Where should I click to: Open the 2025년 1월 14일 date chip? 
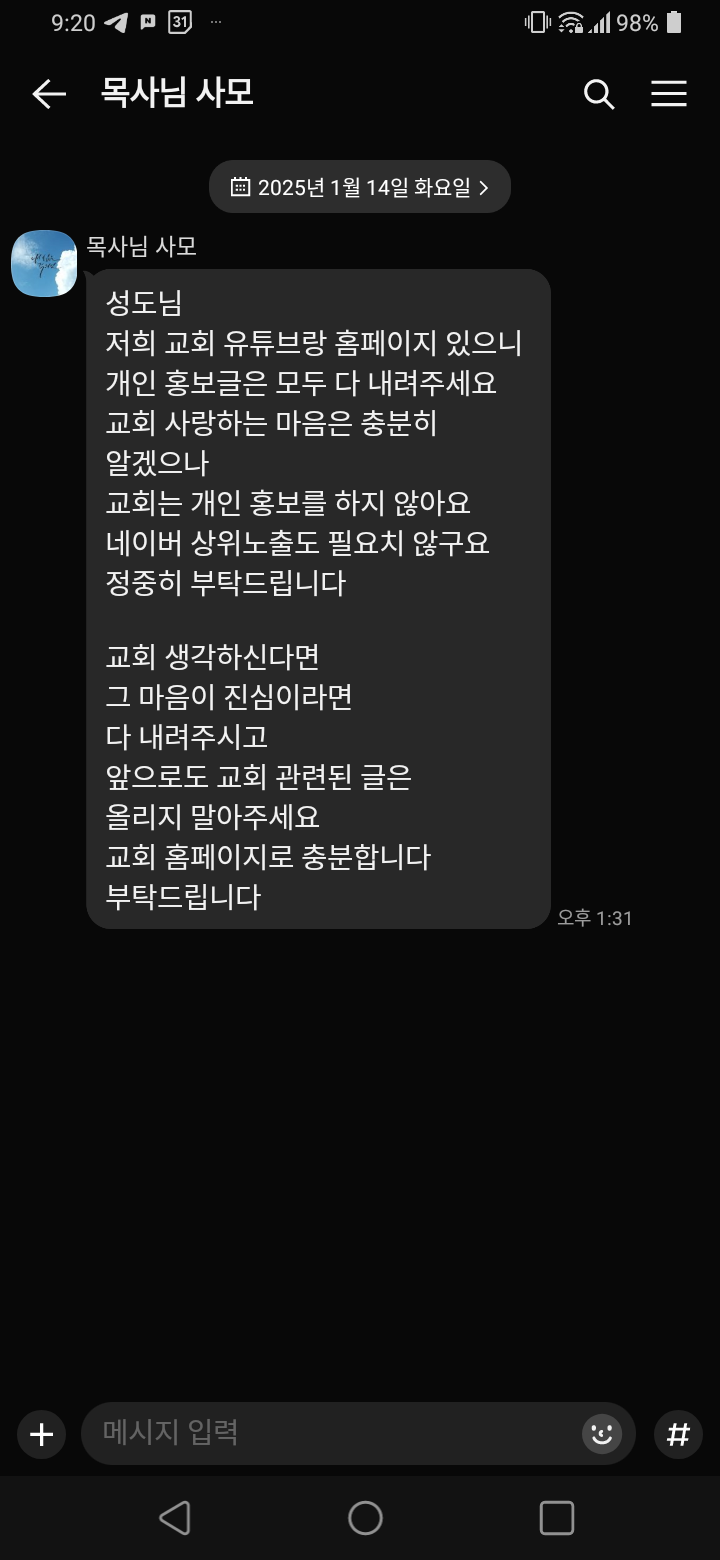click(x=360, y=187)
